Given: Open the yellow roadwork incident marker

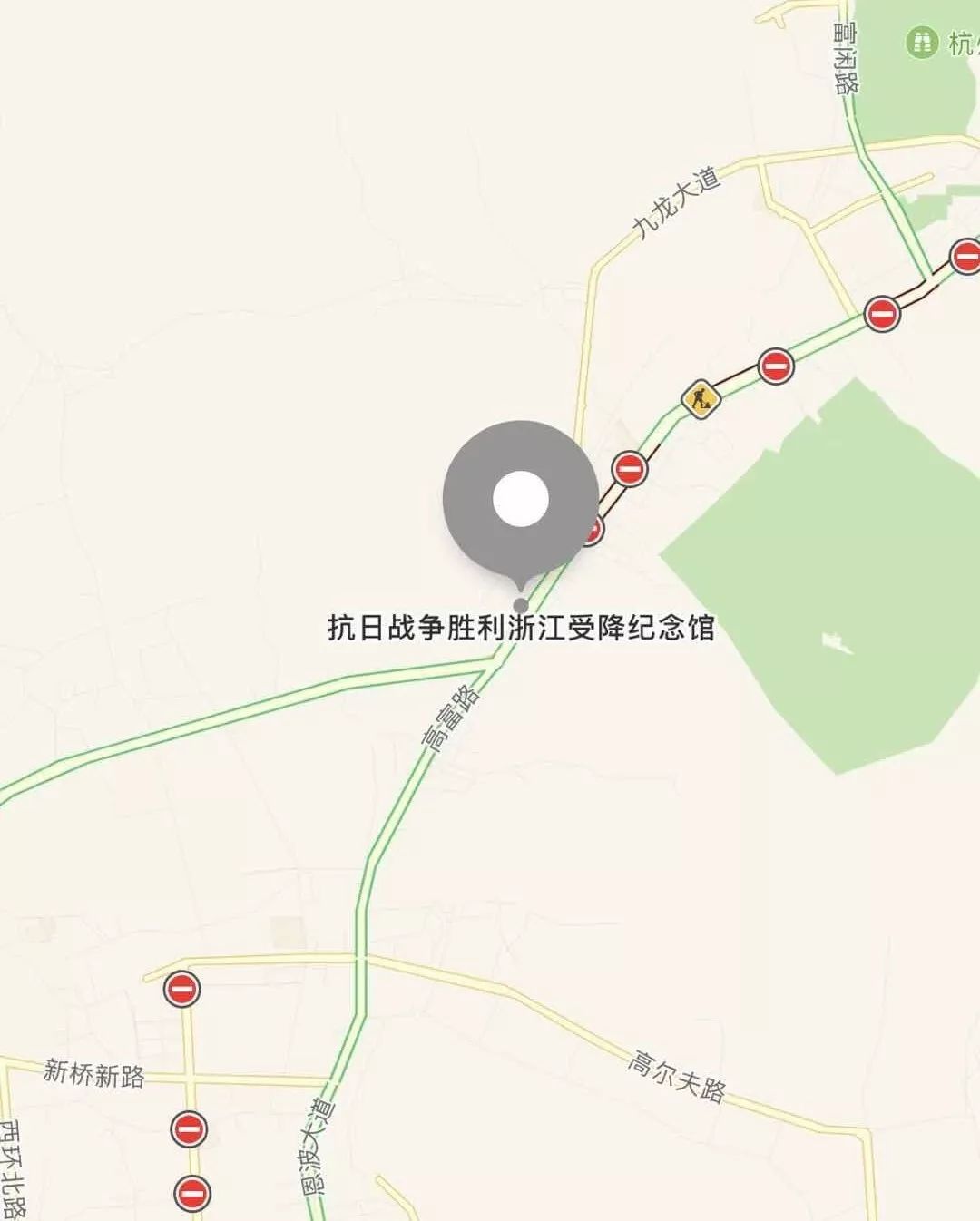Looking at the screenshot, I should tap(700, 399).
